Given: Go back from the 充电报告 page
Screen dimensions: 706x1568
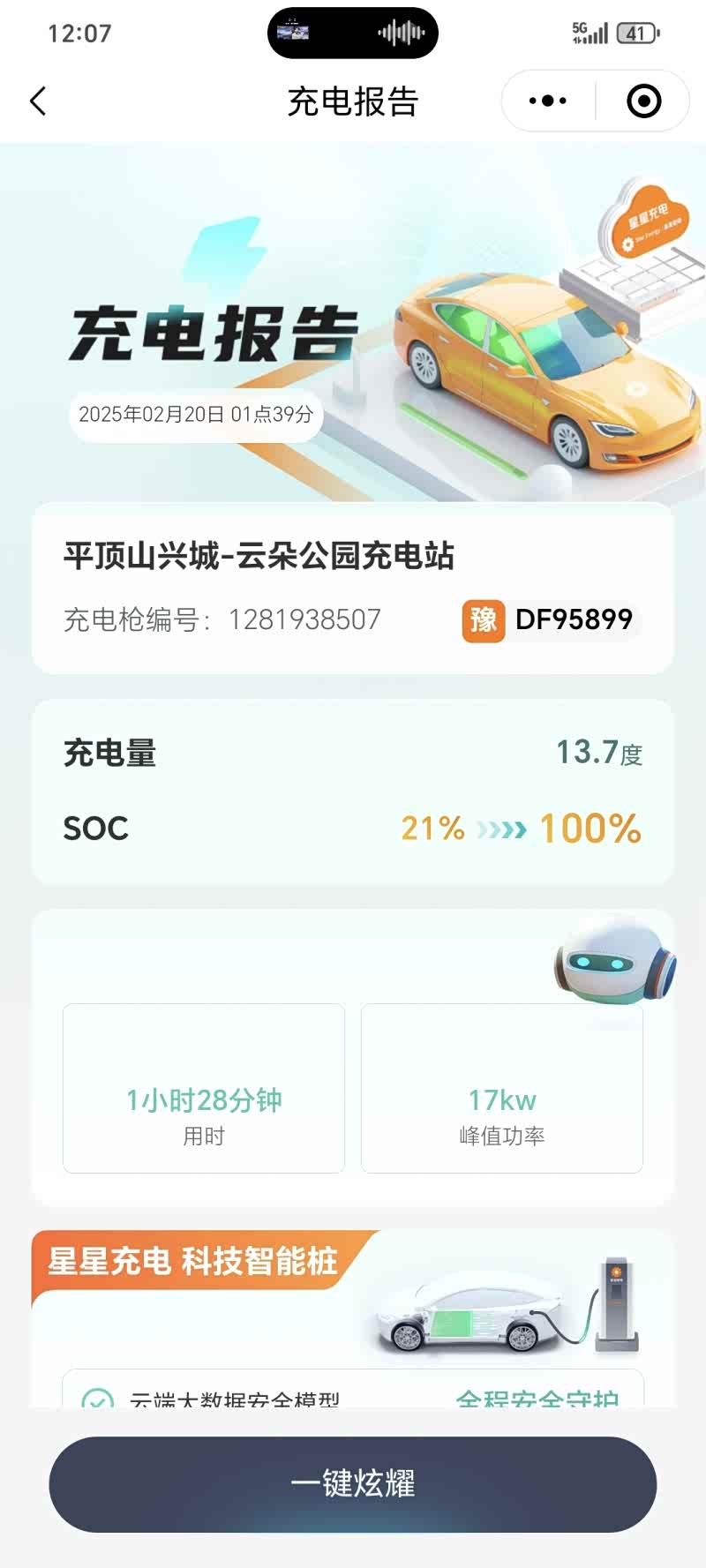Looking at the screenshot, I should 38,101.
